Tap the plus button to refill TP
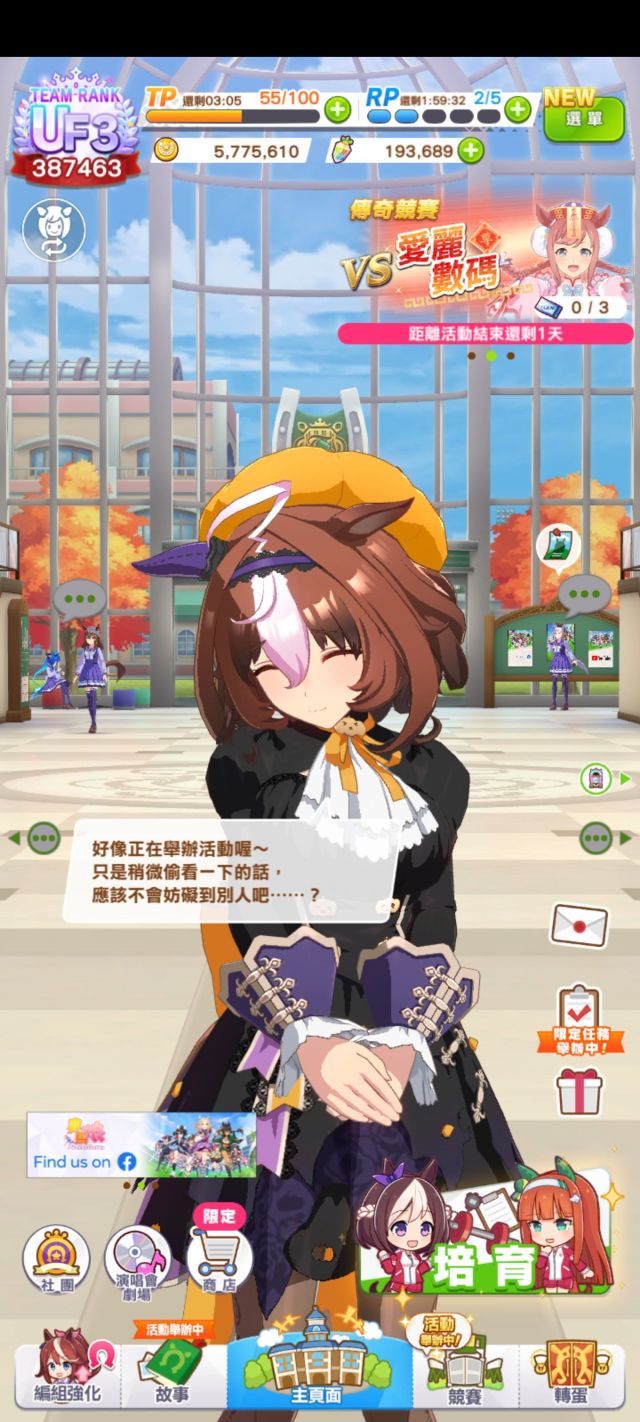The image size is (640, 1422). pyautogui.click(x=337, y=109)
